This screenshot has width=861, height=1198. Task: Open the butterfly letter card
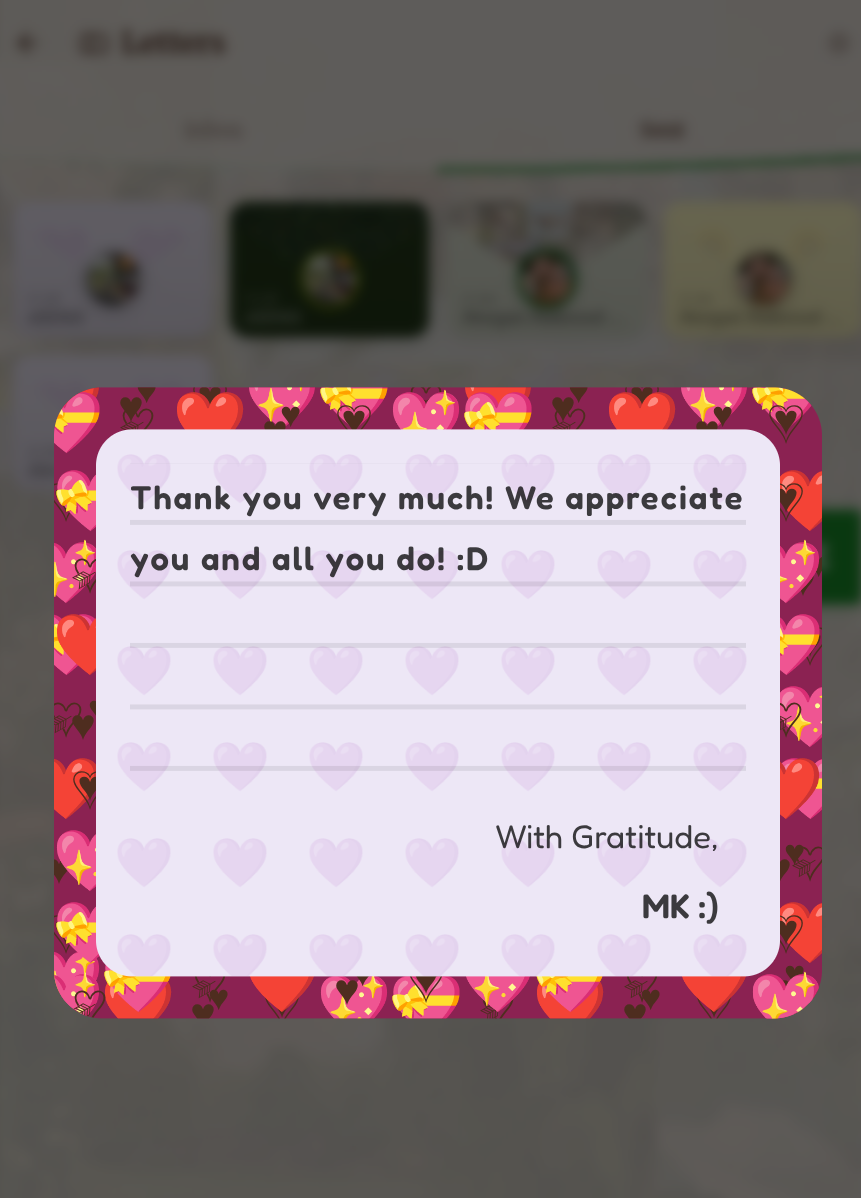pyautogui.click(x=546, y=268)
